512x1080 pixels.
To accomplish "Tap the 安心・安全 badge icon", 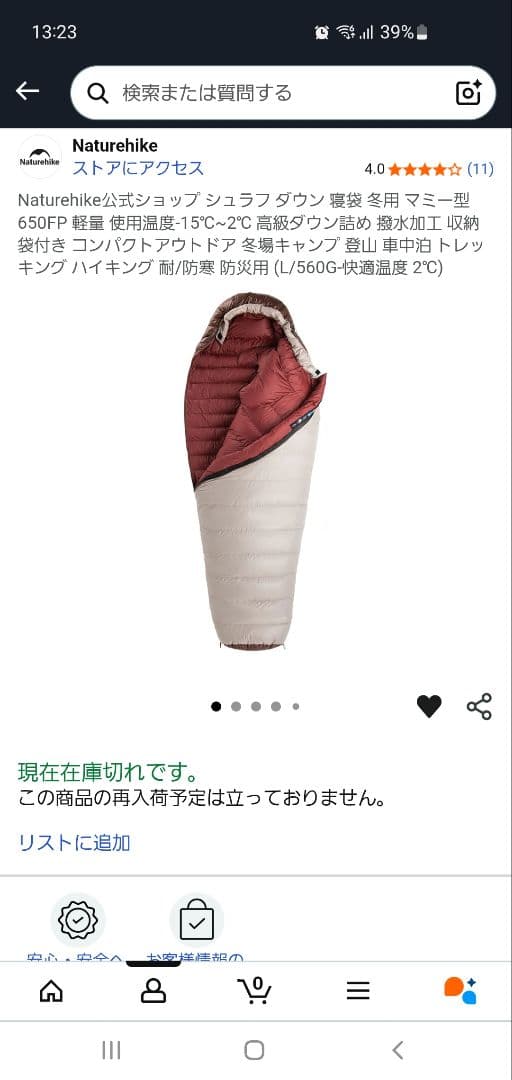I will click(x=78, y=920).
